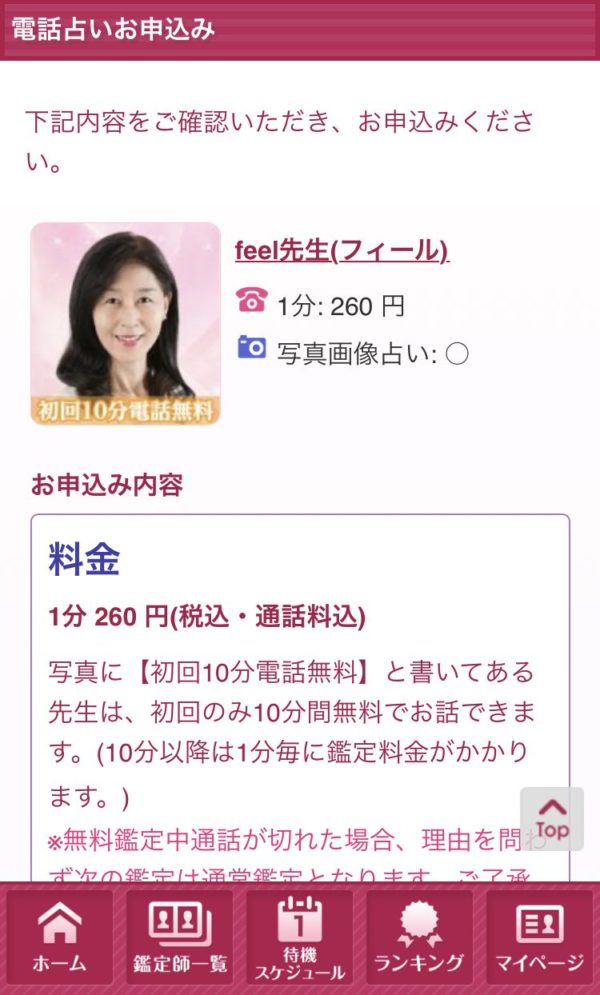Viewport: 600px width, 995px height.
Task: View the ランキング tab
Action: coord(419,938)
